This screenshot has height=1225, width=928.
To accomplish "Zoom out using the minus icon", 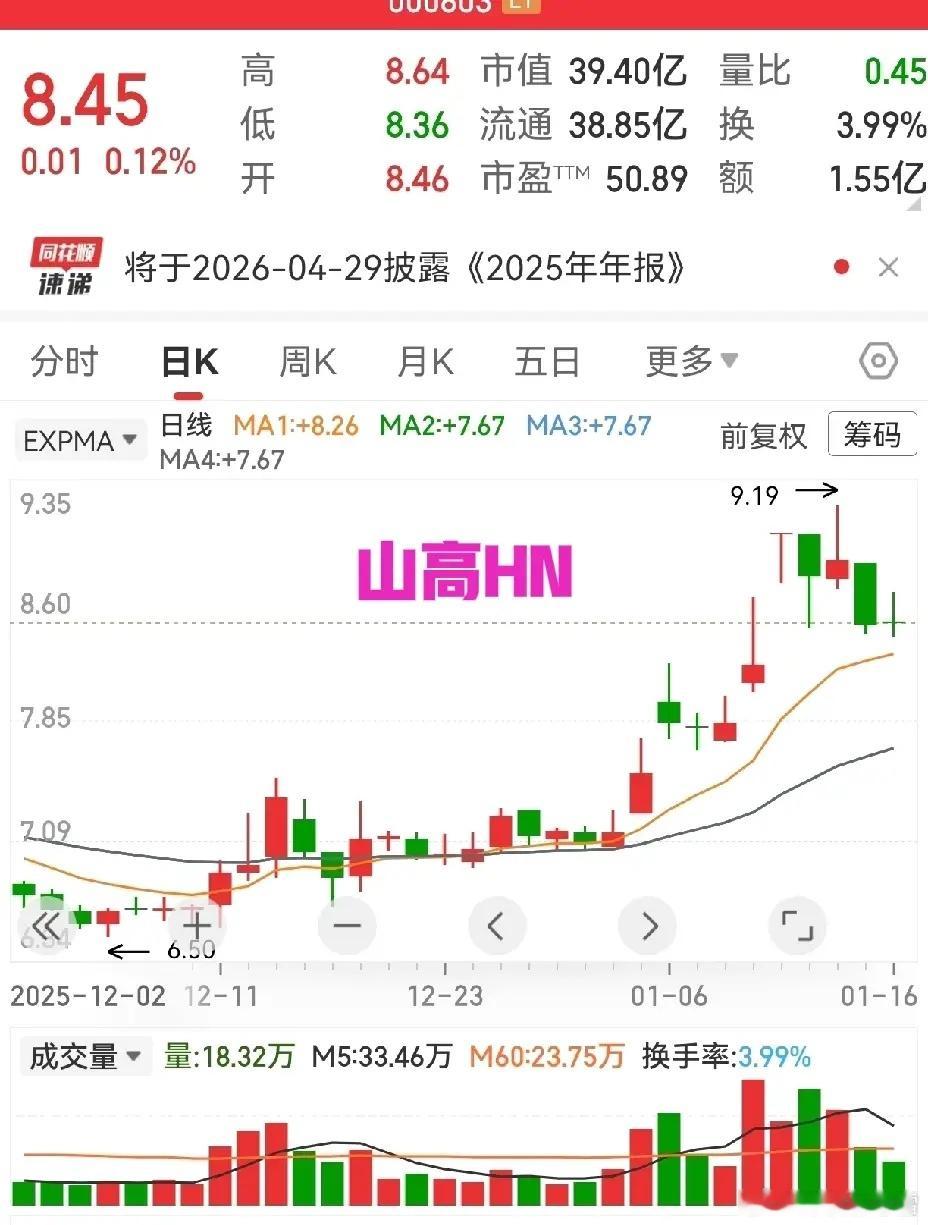I will coord(347,925).
